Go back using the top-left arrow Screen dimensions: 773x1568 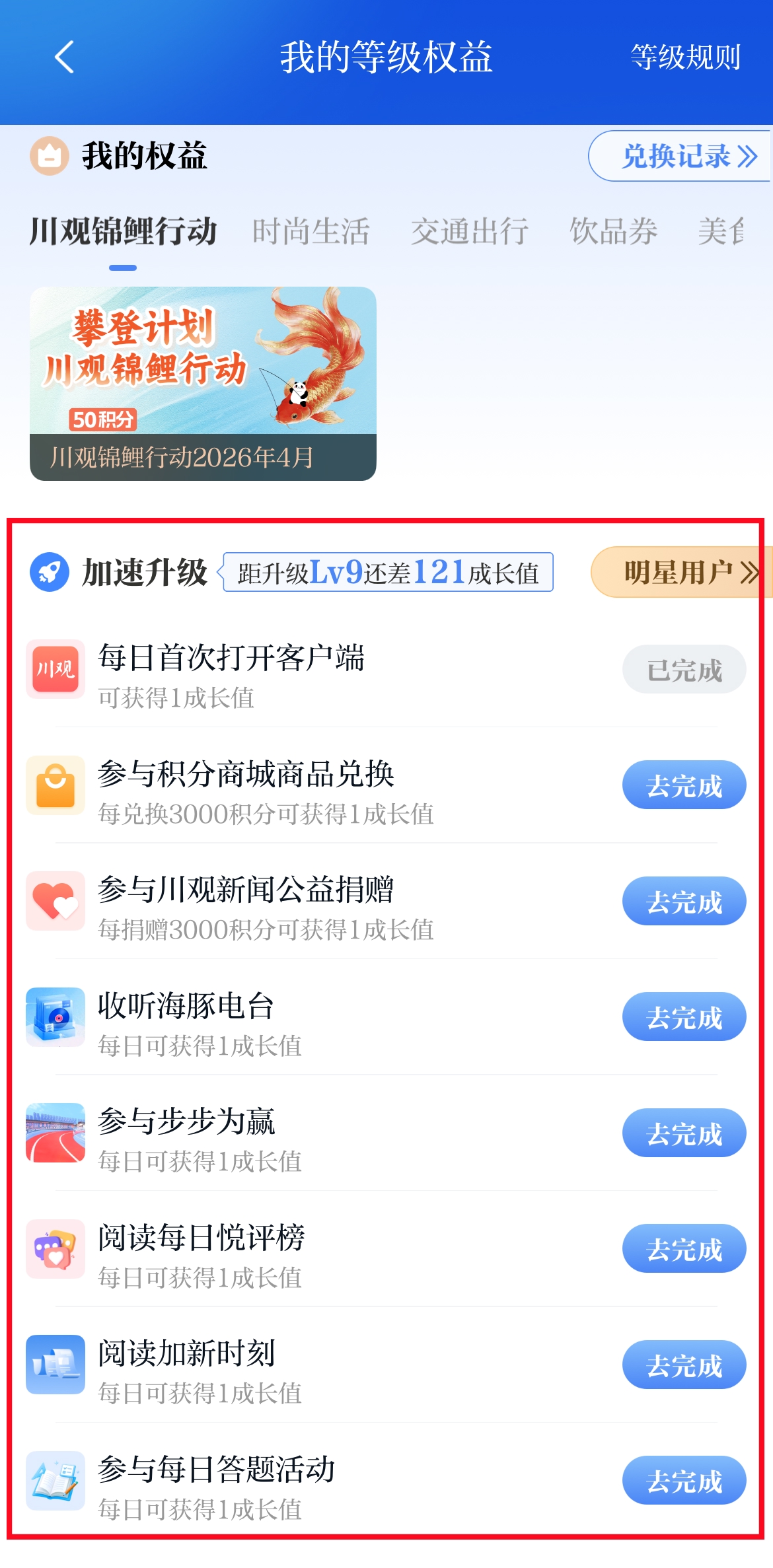[64, 57]
